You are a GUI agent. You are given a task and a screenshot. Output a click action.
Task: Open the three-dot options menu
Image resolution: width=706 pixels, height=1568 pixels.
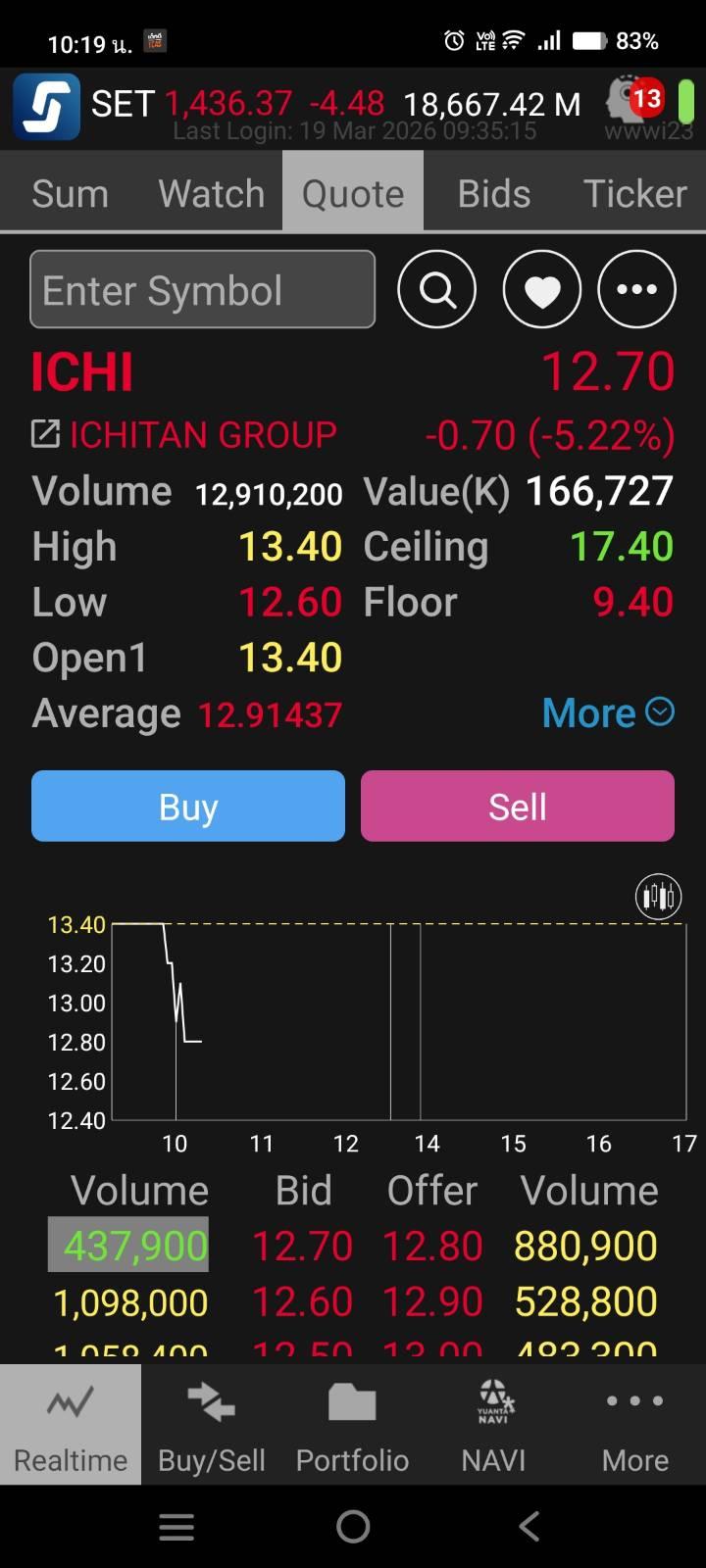tap(636, 289)
